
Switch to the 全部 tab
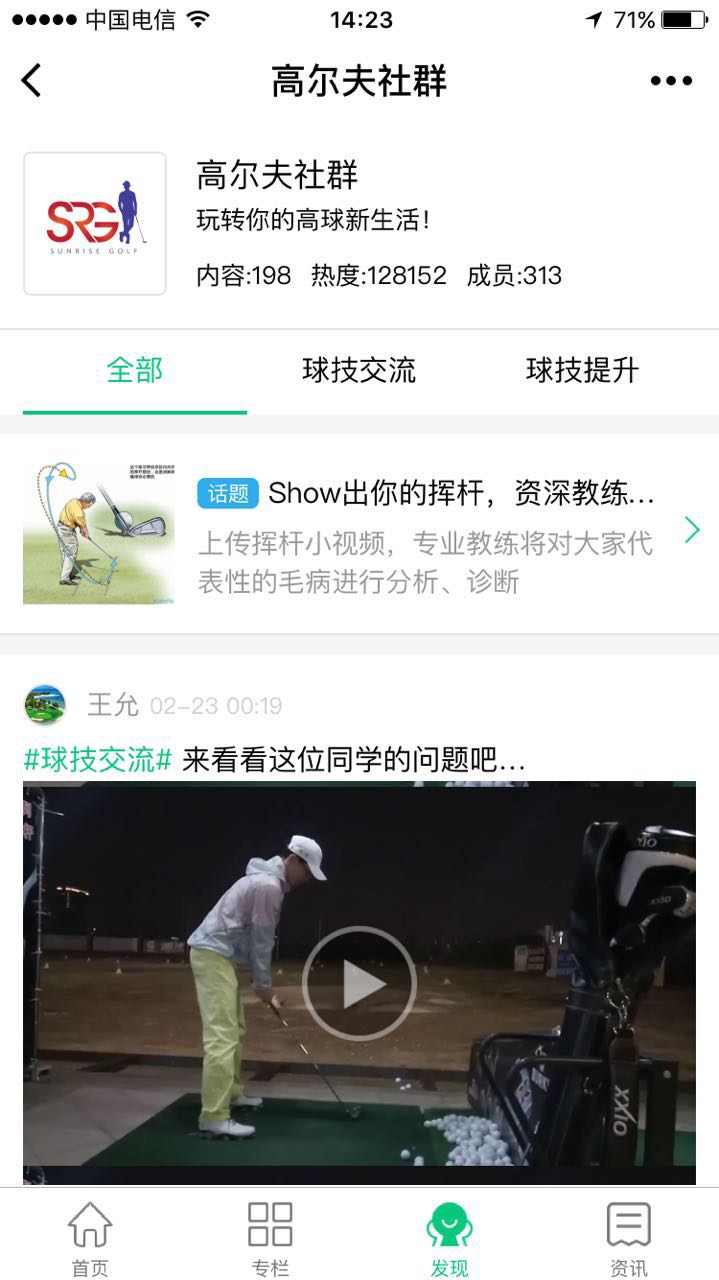[x=135, y=371]
